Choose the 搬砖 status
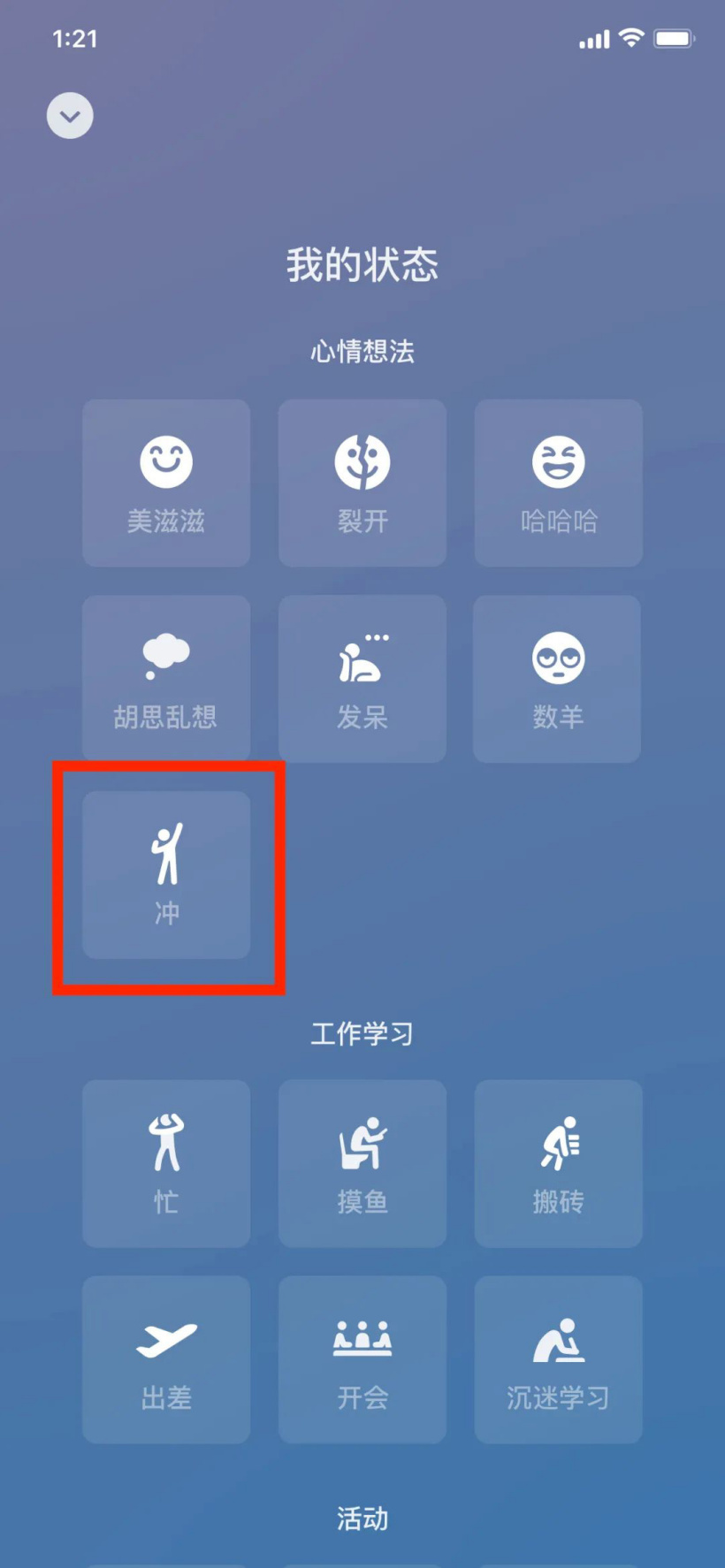This screenshot has width=725, height=1568. [x=559, y=1163]
